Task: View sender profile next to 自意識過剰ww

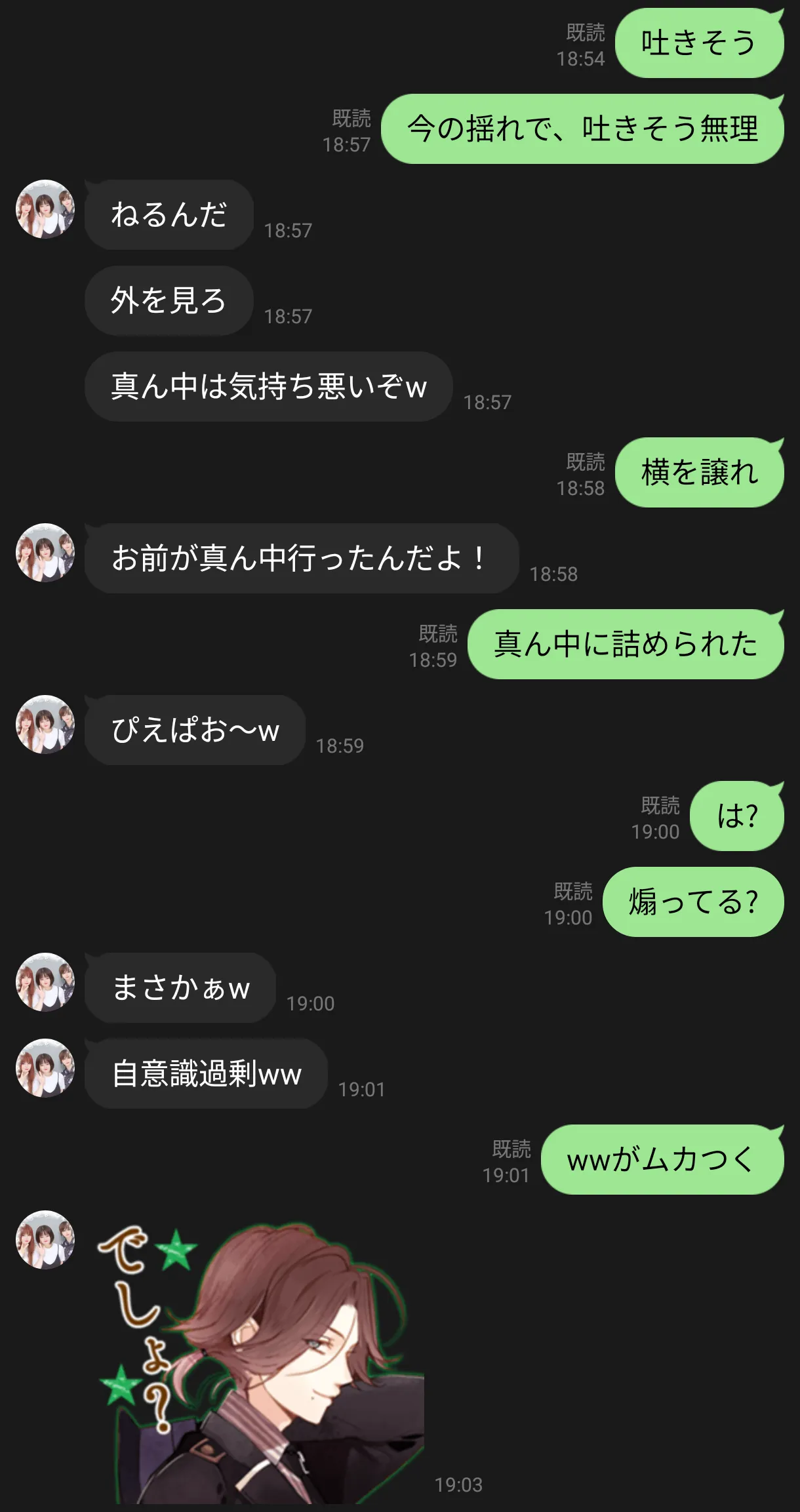Action: point(45,1068)
